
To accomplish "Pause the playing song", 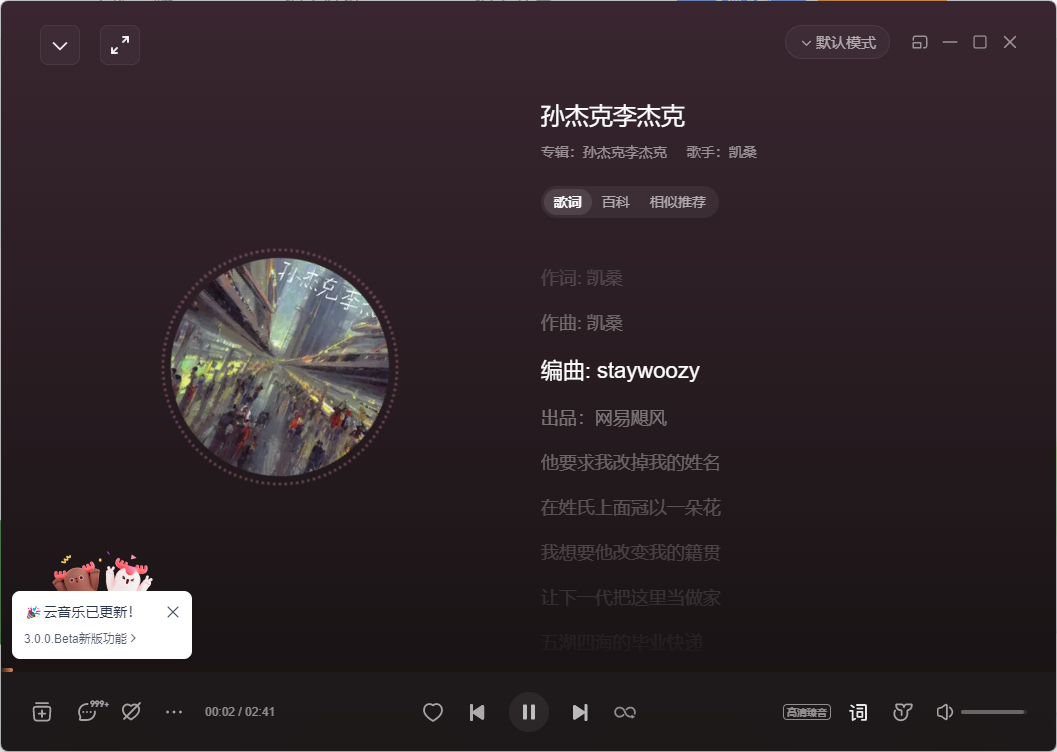I will coord(529,712).
